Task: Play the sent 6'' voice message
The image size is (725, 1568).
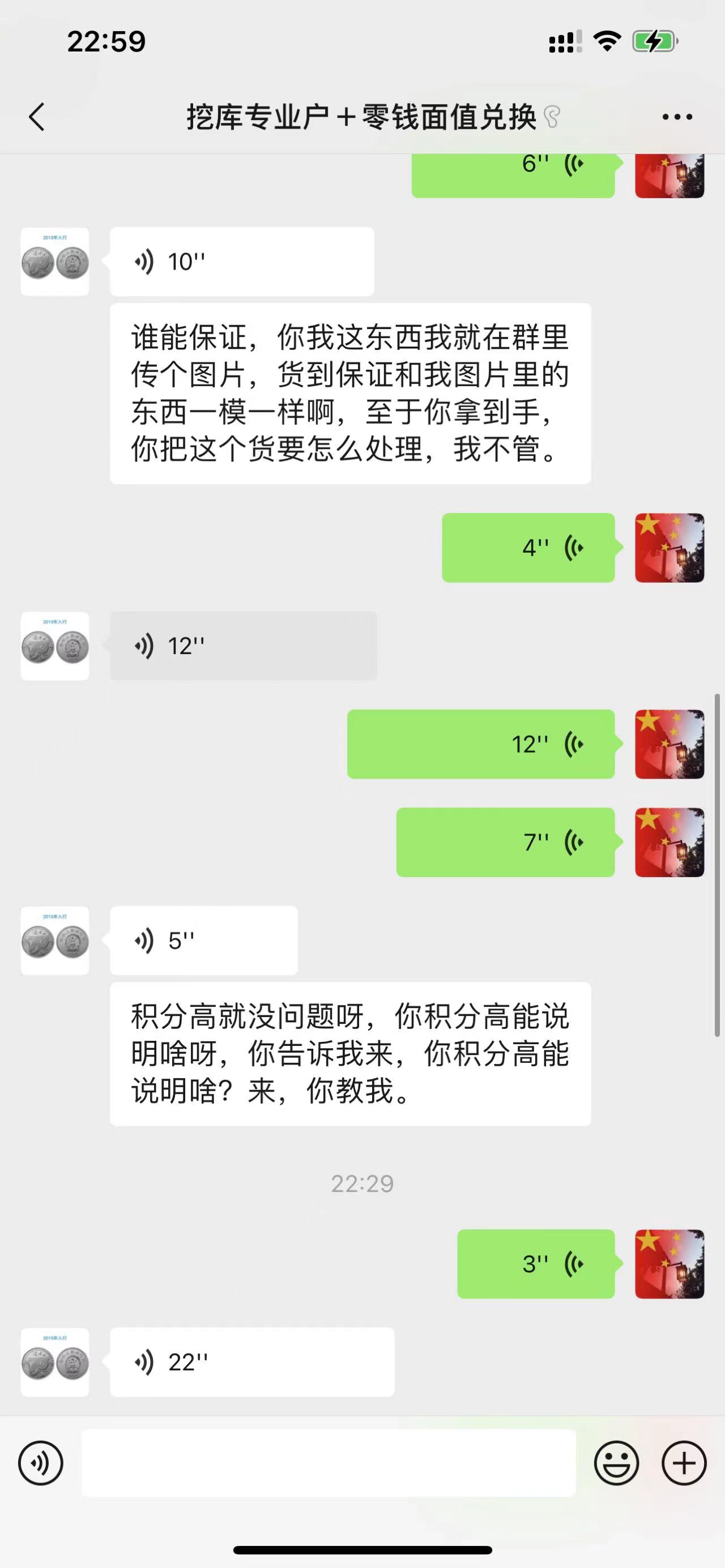Action: coord(513,175)
